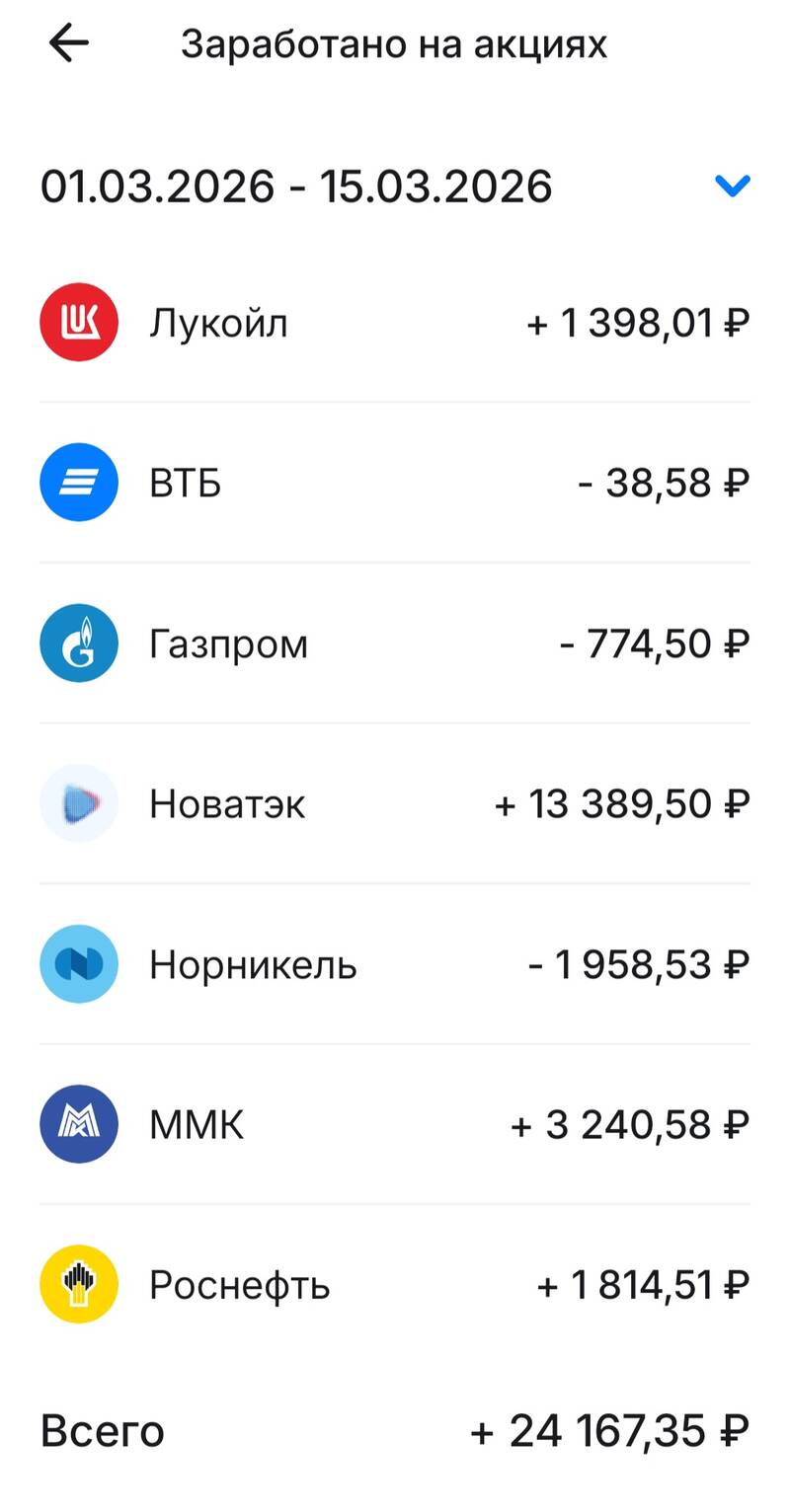Tap the ММК row

coord(395,1124)
